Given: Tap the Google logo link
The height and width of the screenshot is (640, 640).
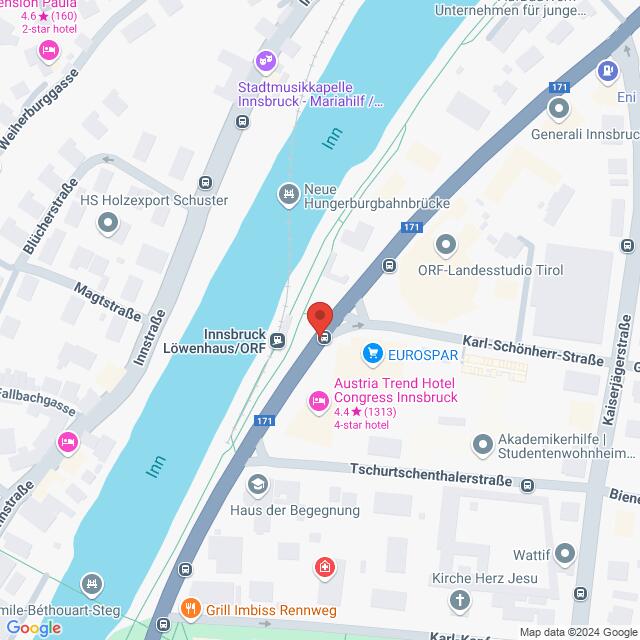Looking at the screenshot, I should 32,628.
